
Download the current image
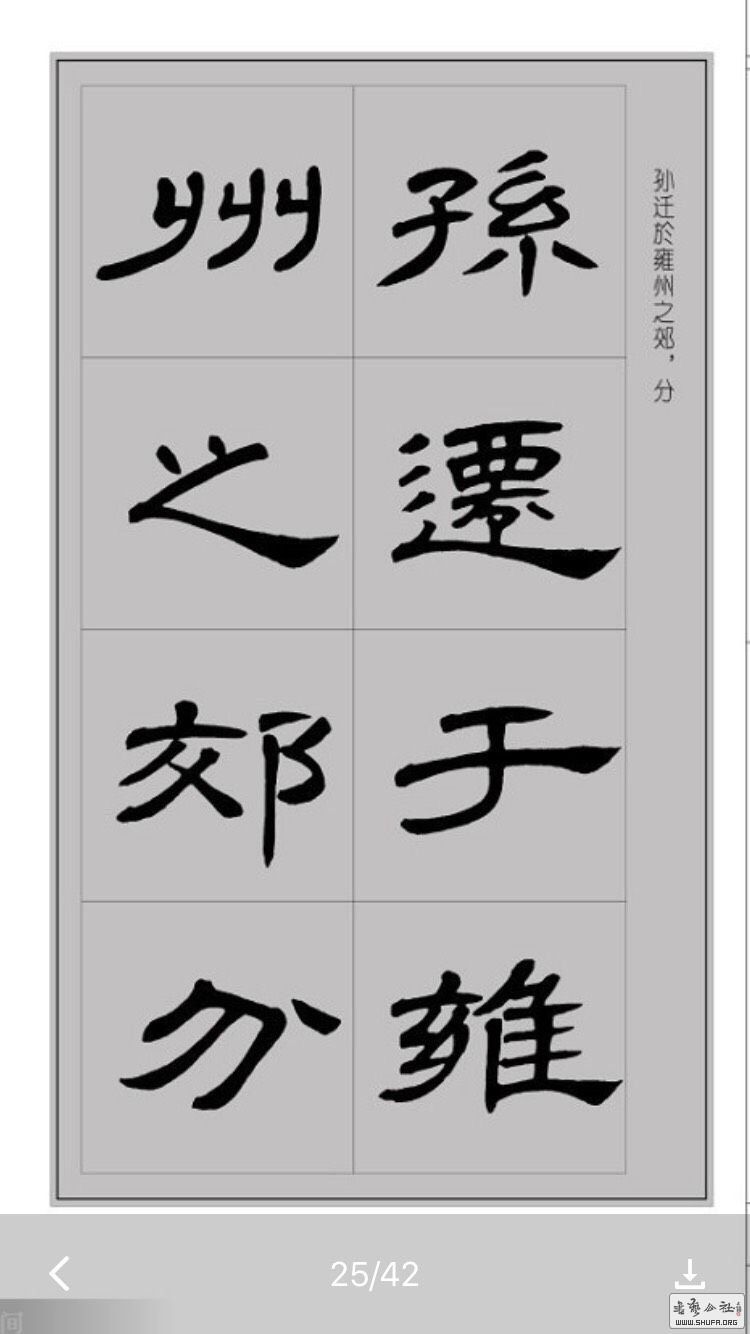[689, 1273]
